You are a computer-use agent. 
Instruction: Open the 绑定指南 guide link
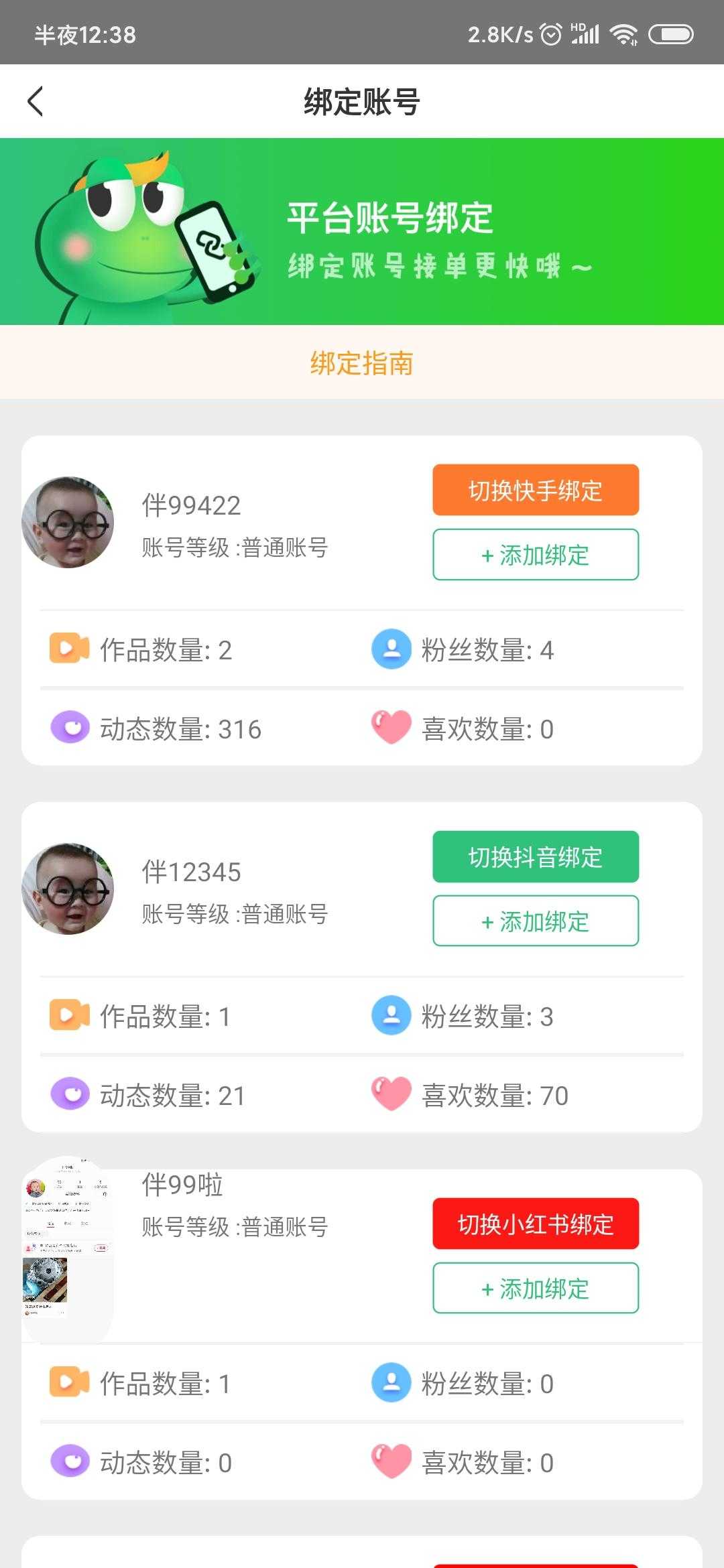pyautogui.click(x=361, y=363)
